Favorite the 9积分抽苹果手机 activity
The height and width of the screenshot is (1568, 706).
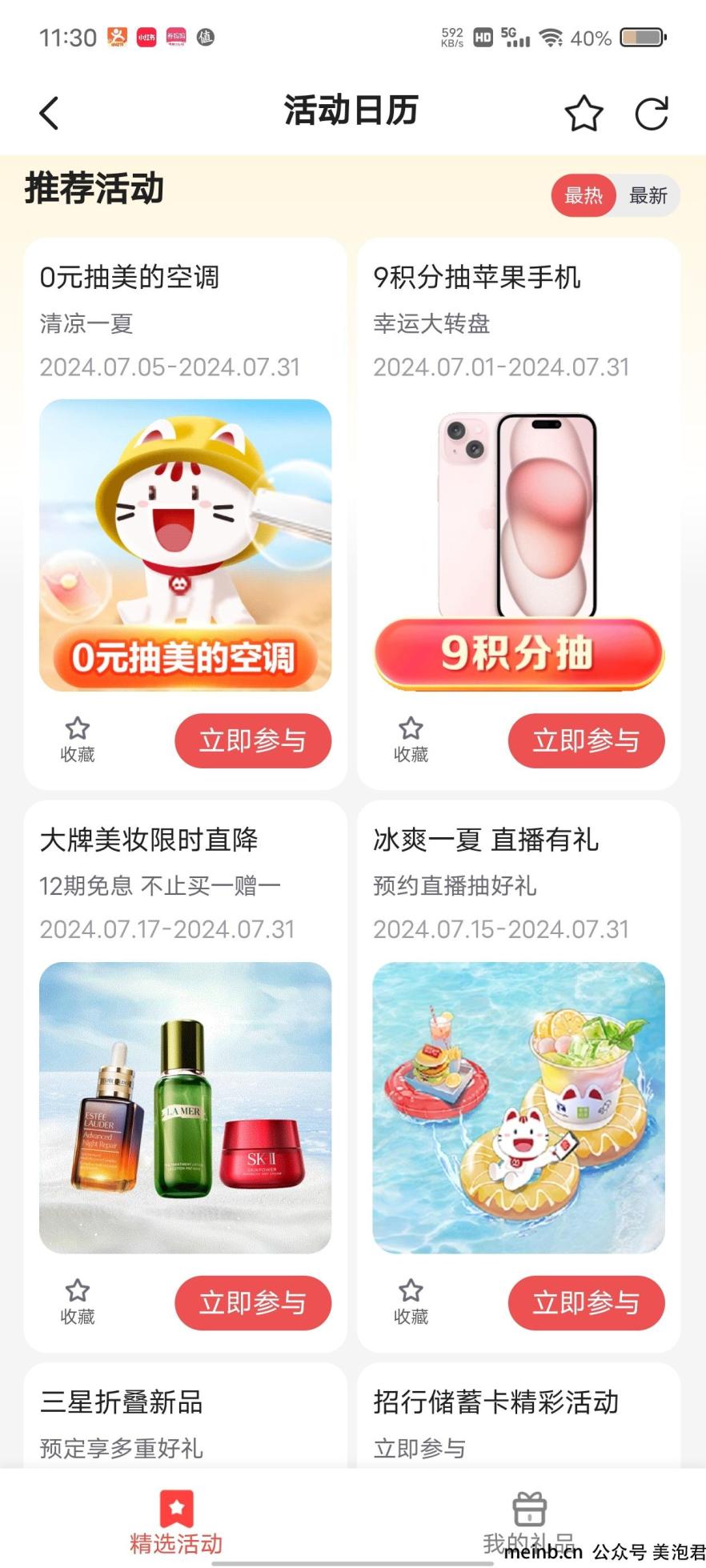click(411, 740)
